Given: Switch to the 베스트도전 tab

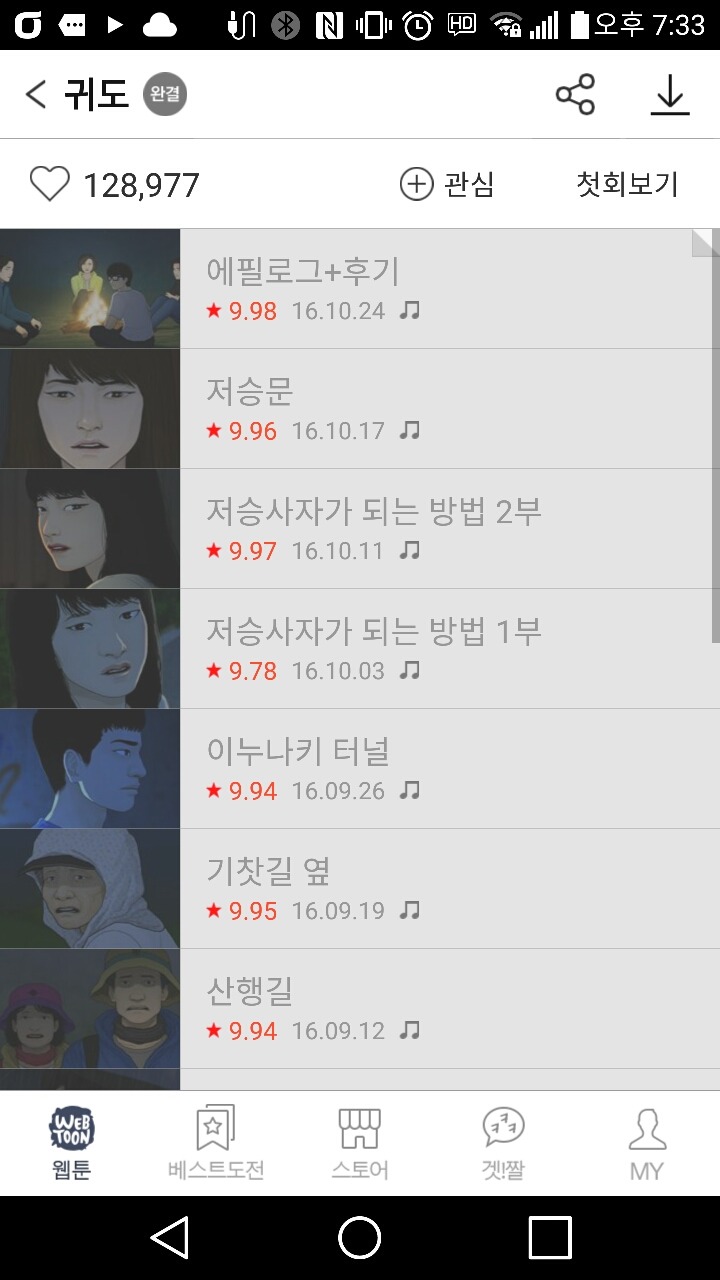Looking at the screenshot, I should click(x=216, y=1143).
